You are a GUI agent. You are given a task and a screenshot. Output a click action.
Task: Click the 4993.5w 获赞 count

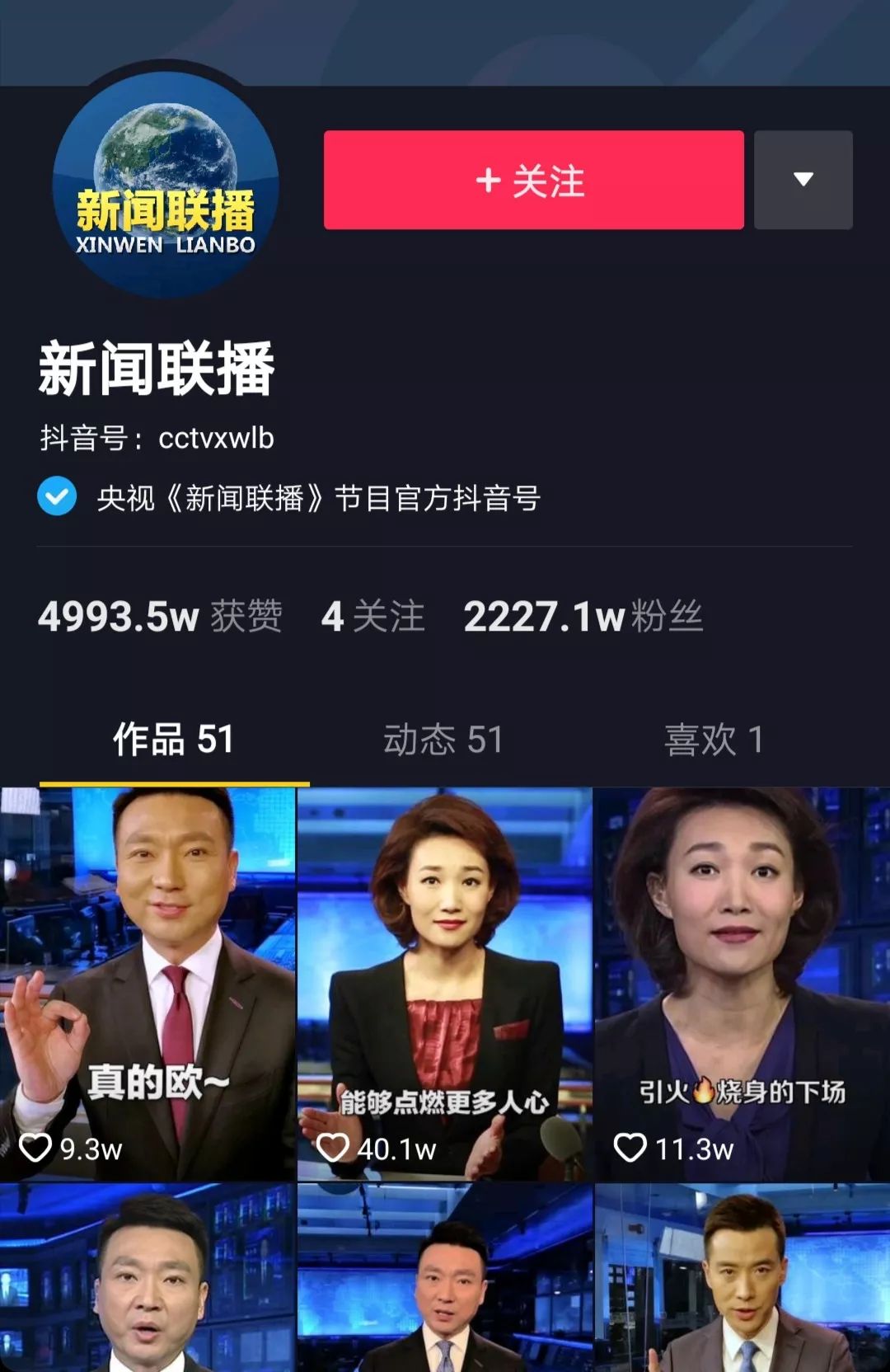tap(162, 616)
